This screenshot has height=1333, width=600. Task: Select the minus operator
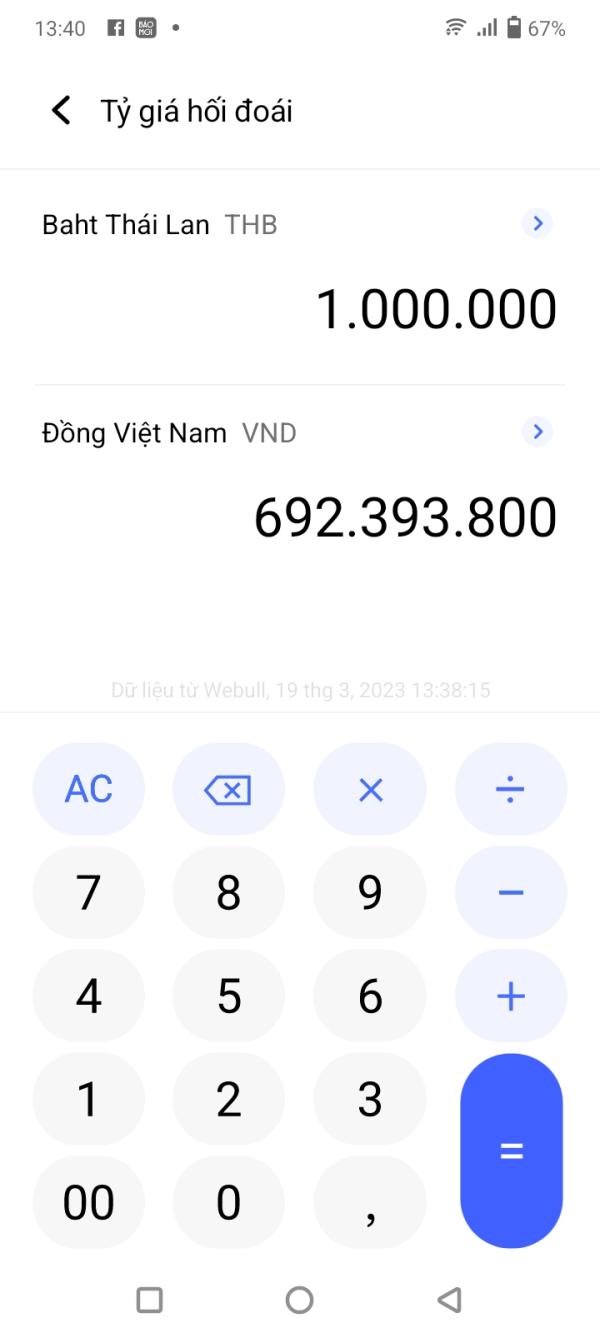pyautogui.click(x=510, y=893)
